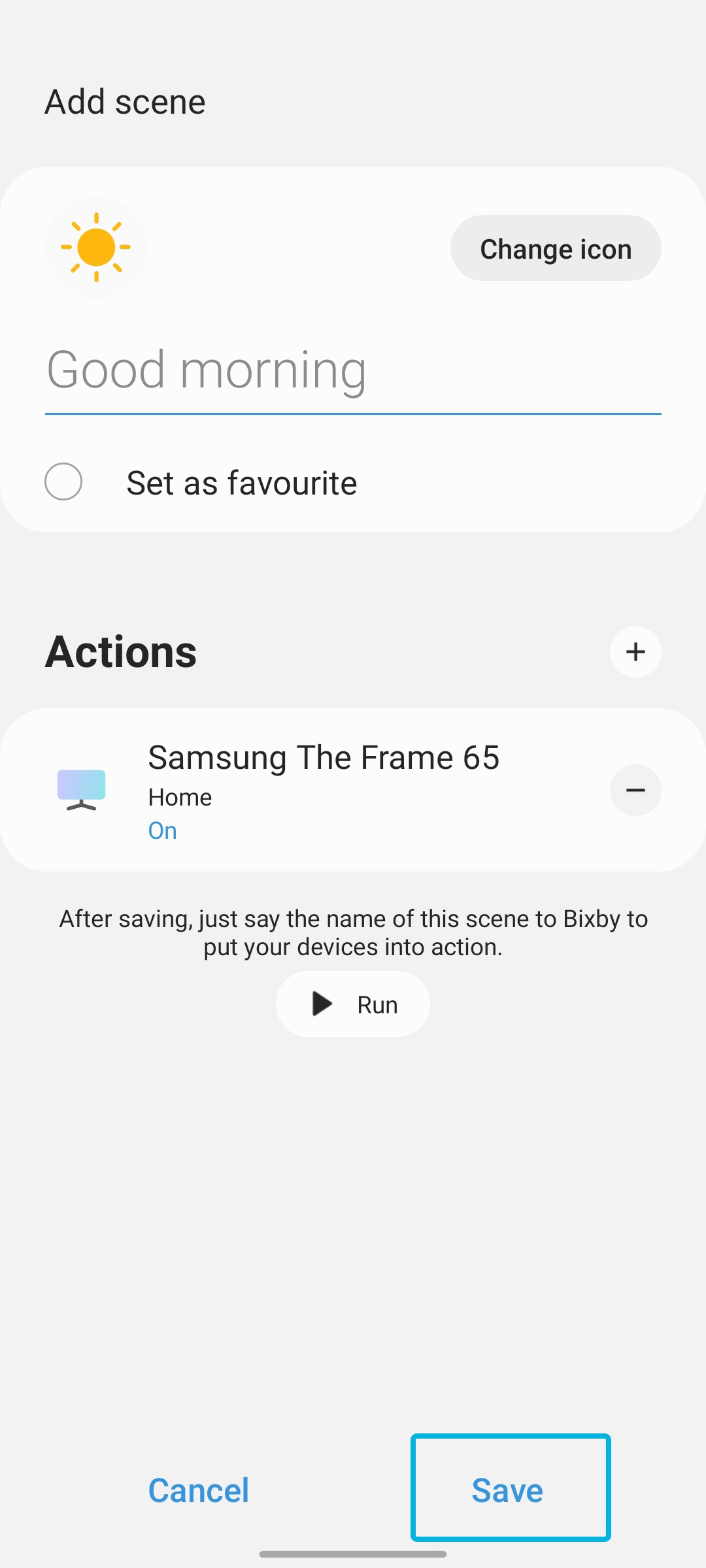Save the new scene

tap(511, 1488)
